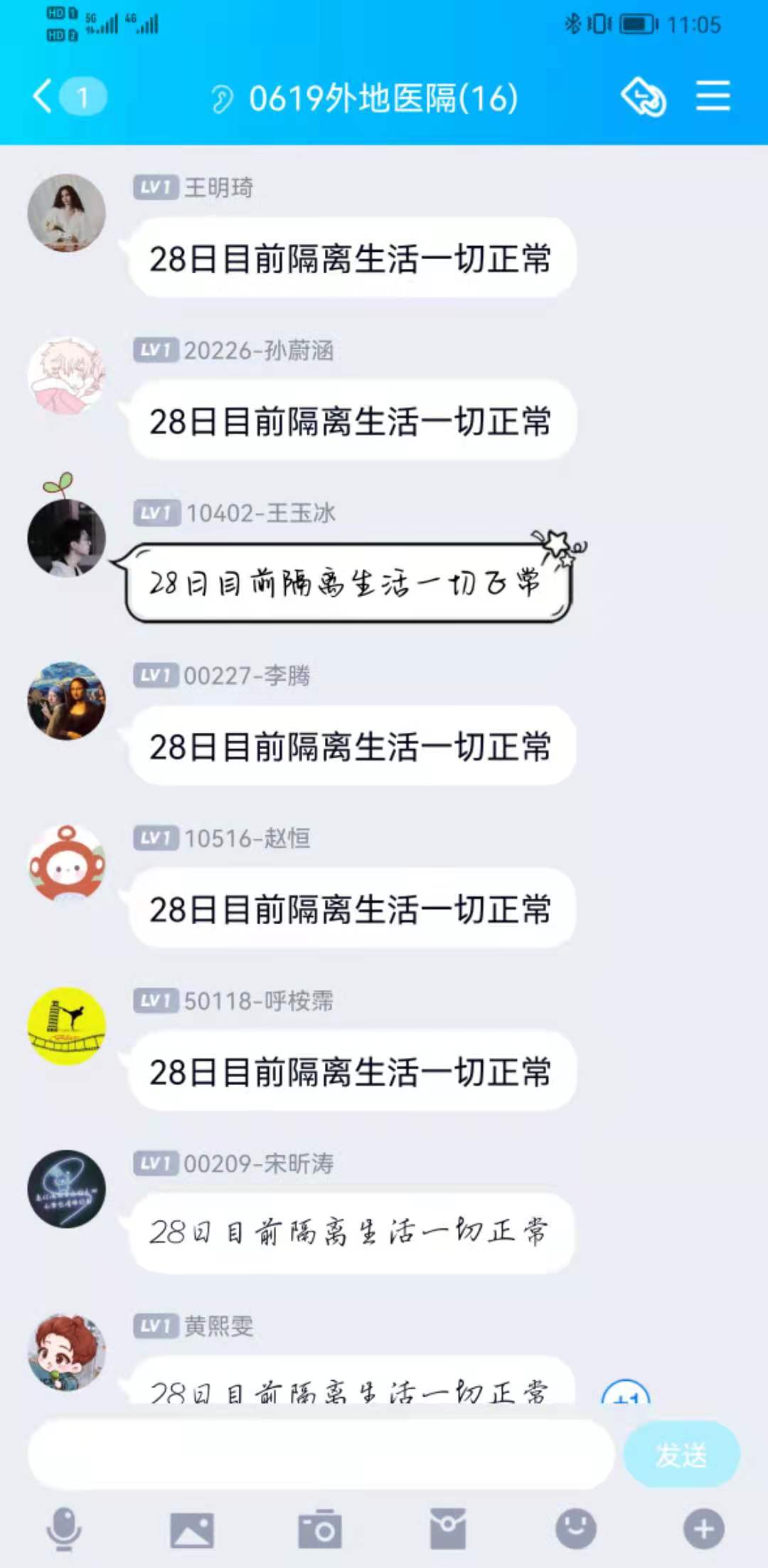View 王明琦's profile avatar

click(67, 213)
